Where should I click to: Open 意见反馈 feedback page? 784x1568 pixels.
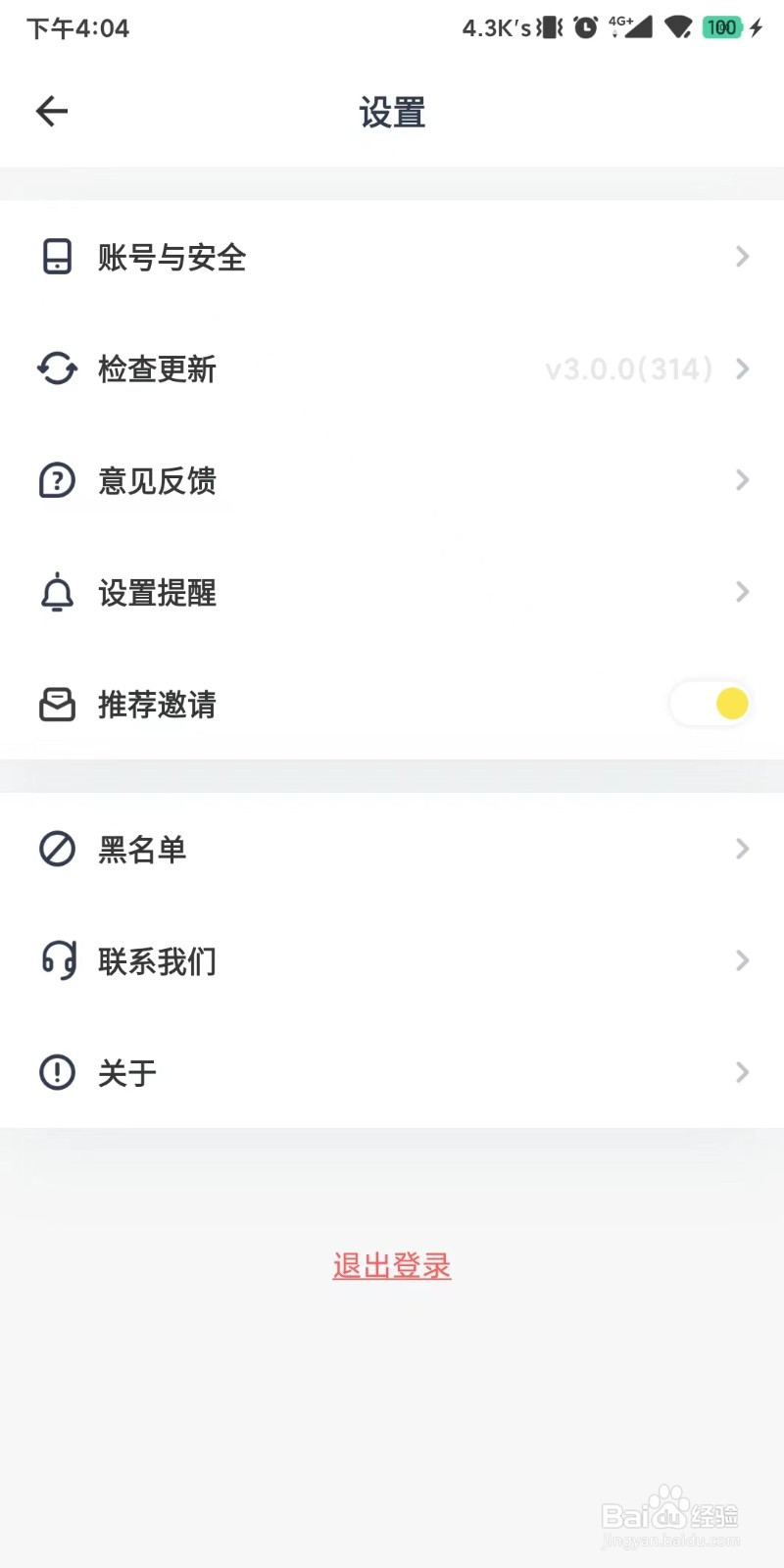[x=392, y=480]
